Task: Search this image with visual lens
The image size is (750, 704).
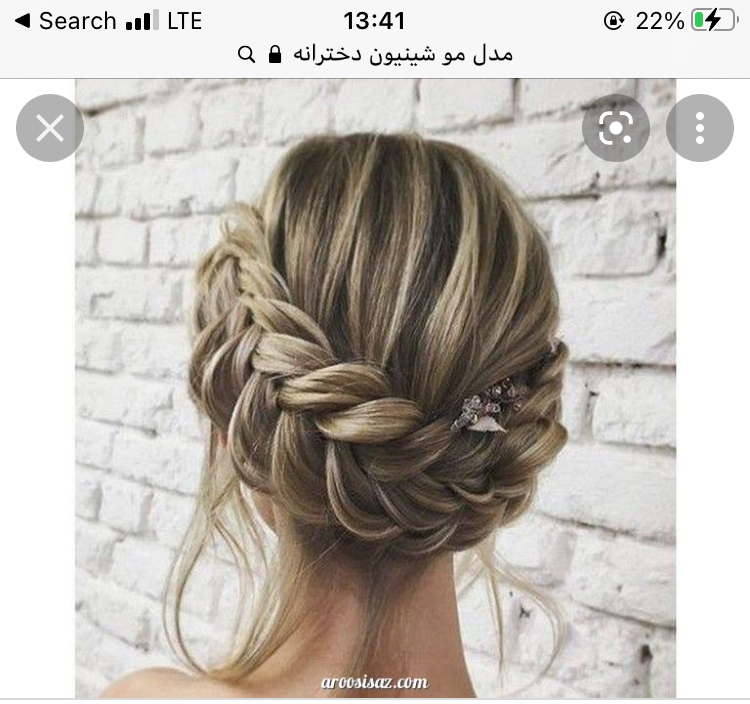Action: (x=616, y=128)
